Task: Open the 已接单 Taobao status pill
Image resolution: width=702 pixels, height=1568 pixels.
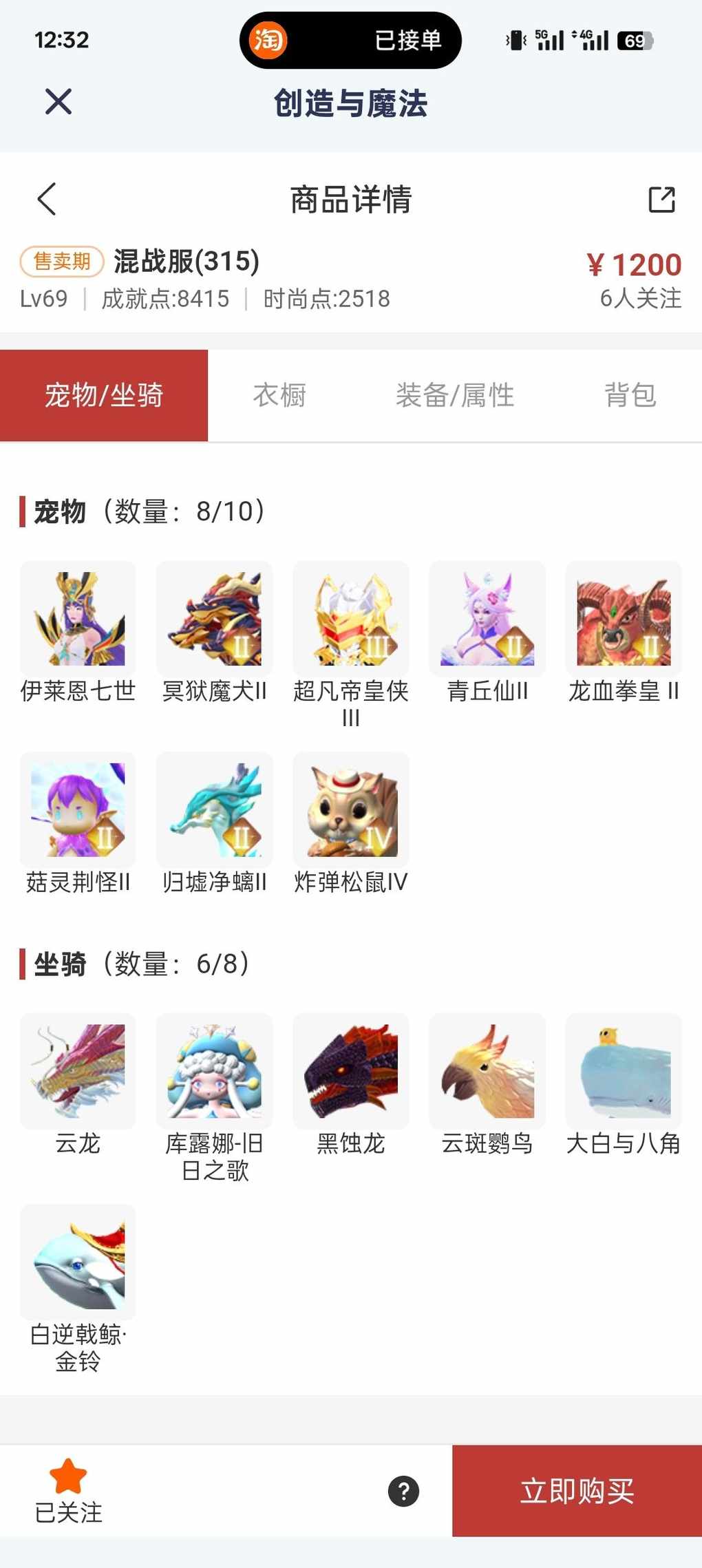Action: click(x=350, y=40)
